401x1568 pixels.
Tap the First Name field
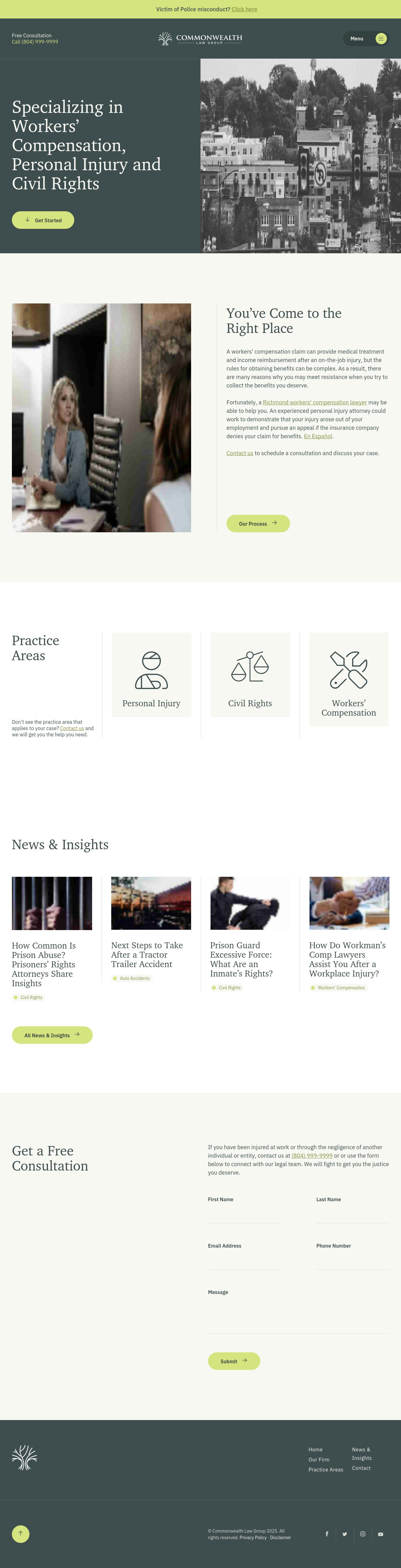coord(244,1215)
